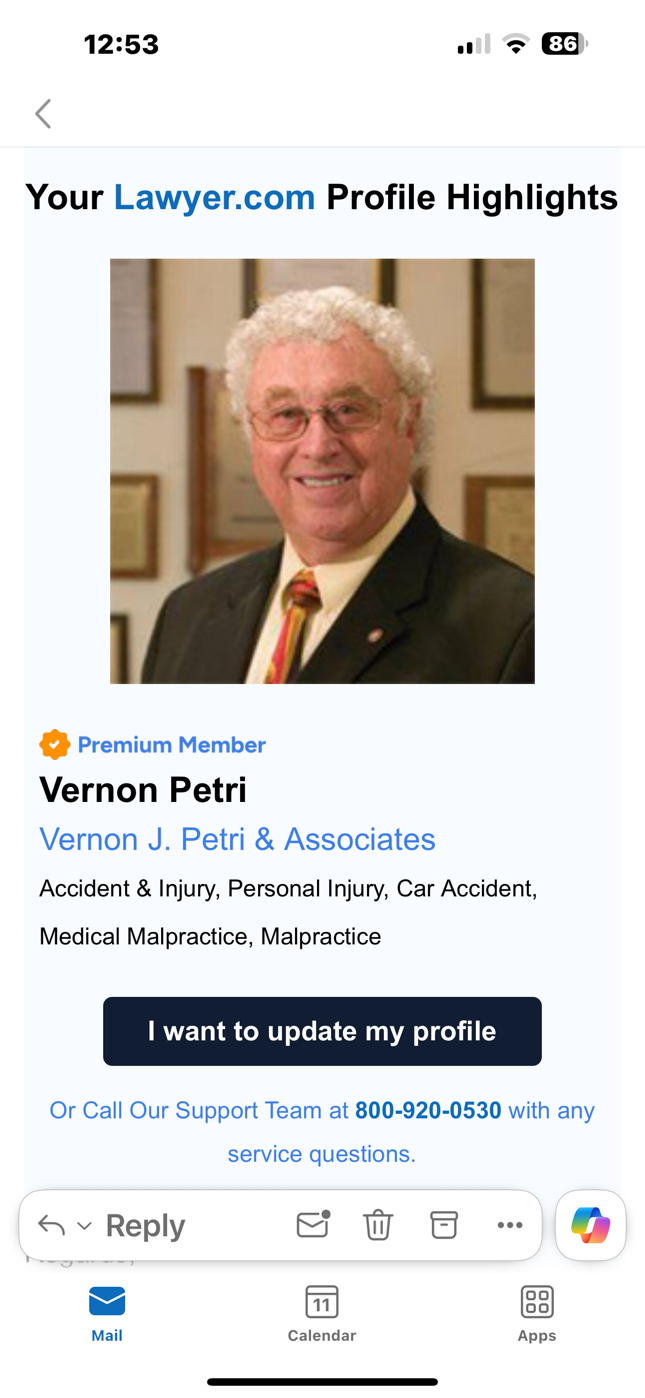Switch to the Mail tab
This screenshot has height=1398, width=645.
click(x=107, y=1313)
